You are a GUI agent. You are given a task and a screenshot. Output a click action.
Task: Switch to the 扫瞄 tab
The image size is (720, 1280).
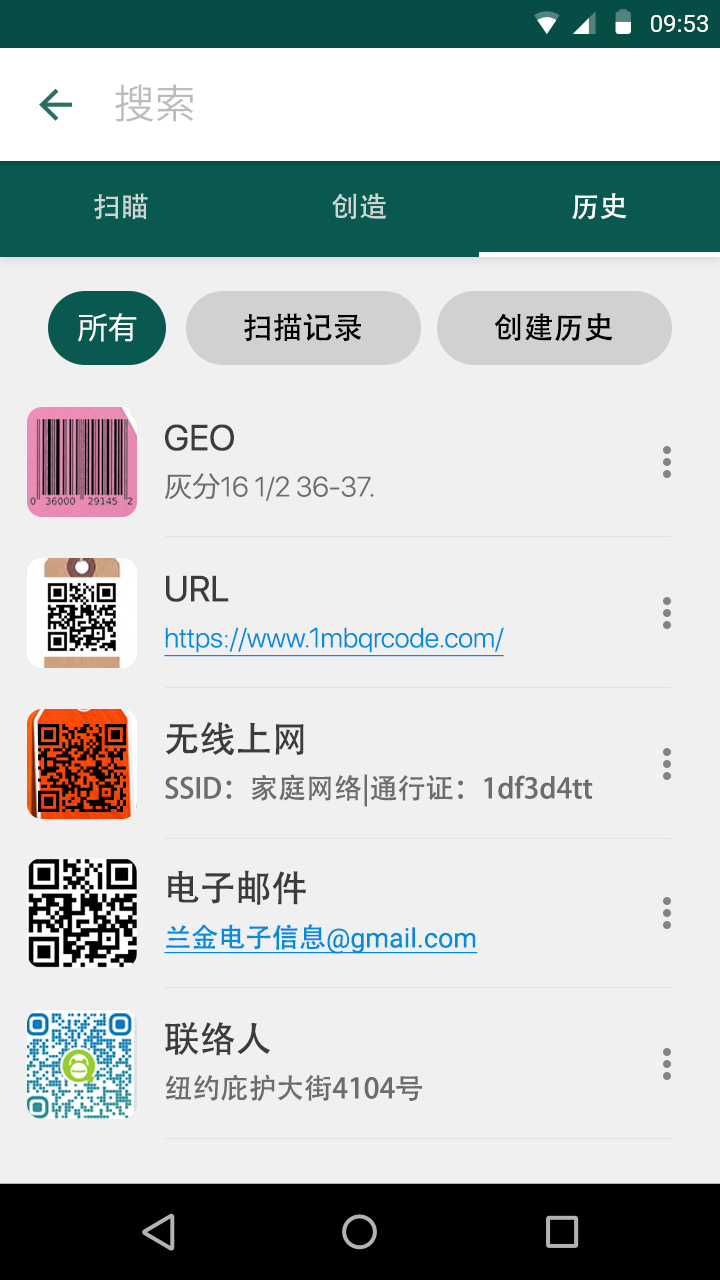click(120, 207)
